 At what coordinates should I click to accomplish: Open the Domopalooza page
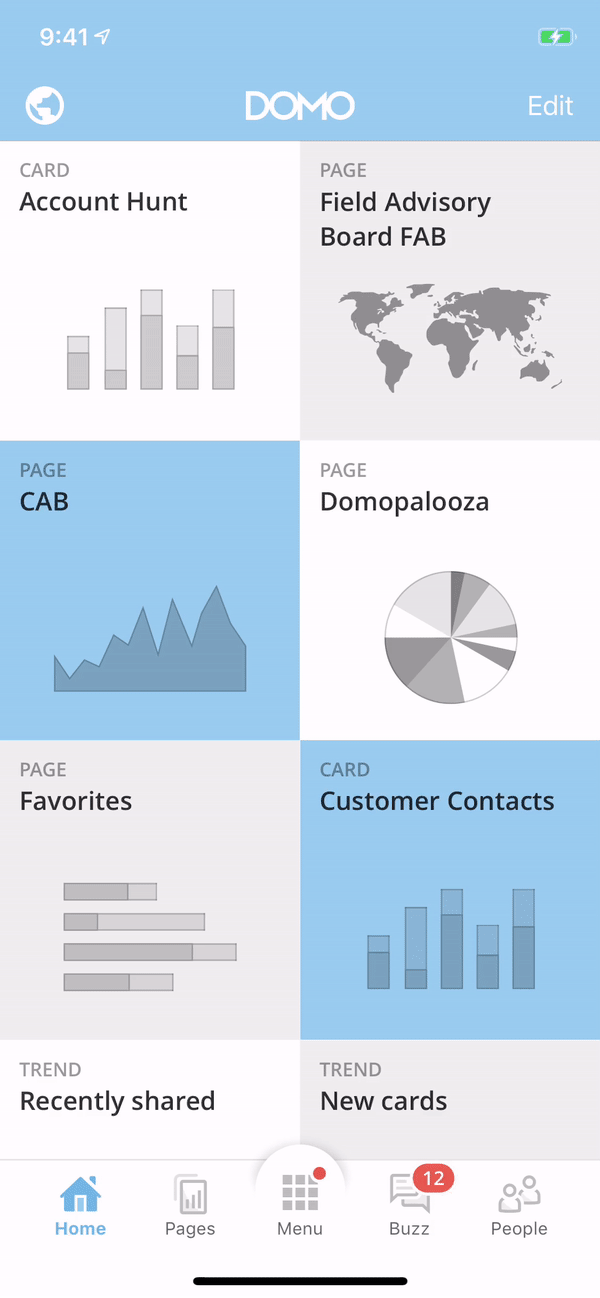coord(450,590)
